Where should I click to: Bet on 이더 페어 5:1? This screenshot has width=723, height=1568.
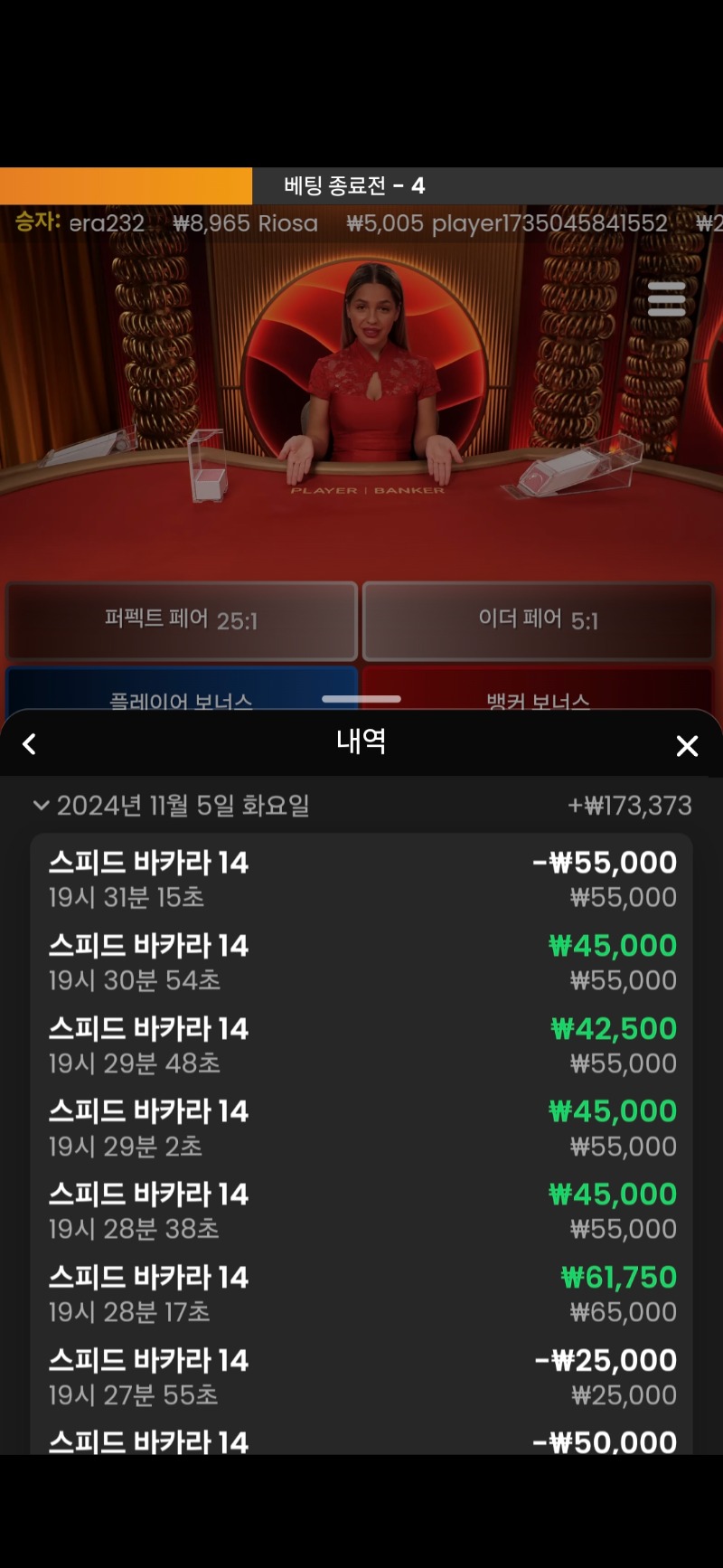click(539, 620)
